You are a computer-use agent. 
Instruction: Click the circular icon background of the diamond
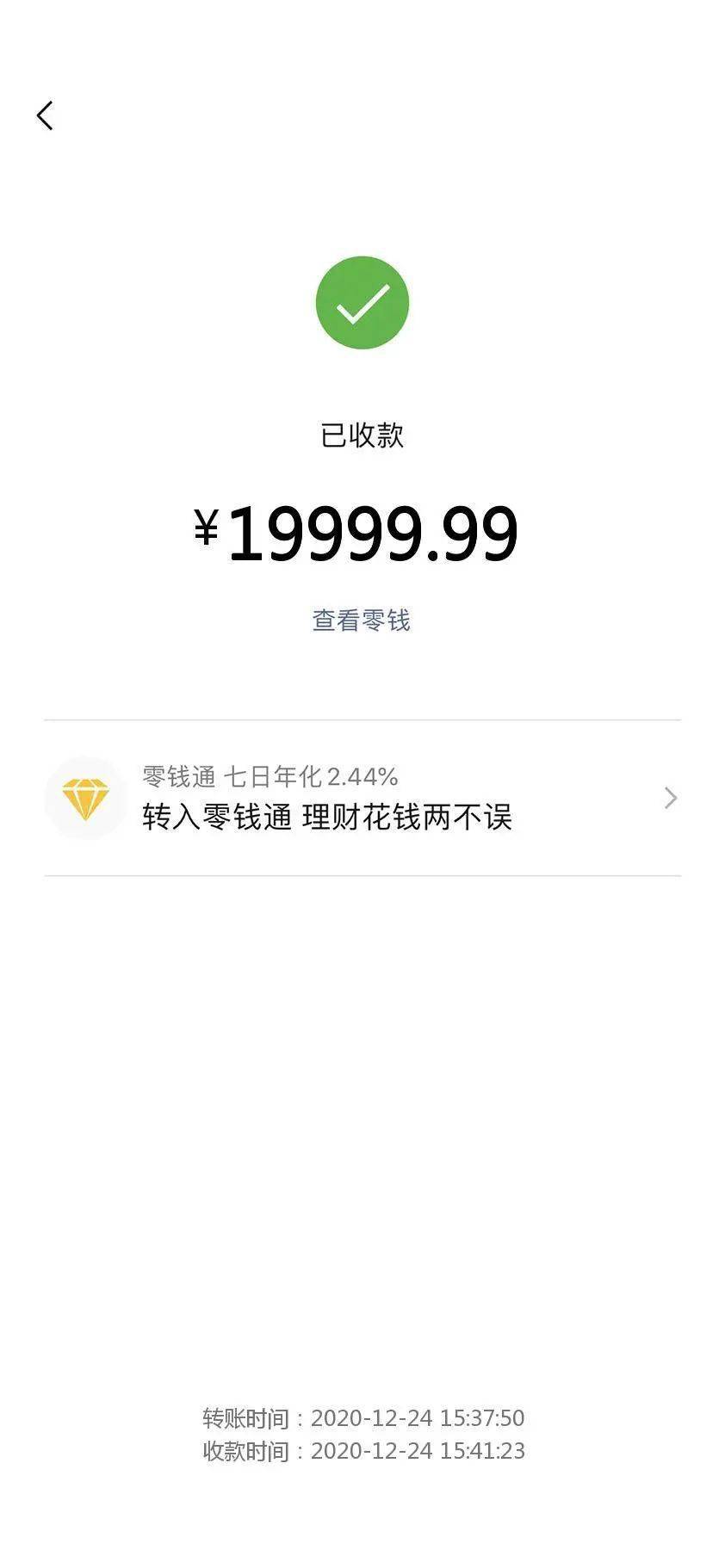85,798
